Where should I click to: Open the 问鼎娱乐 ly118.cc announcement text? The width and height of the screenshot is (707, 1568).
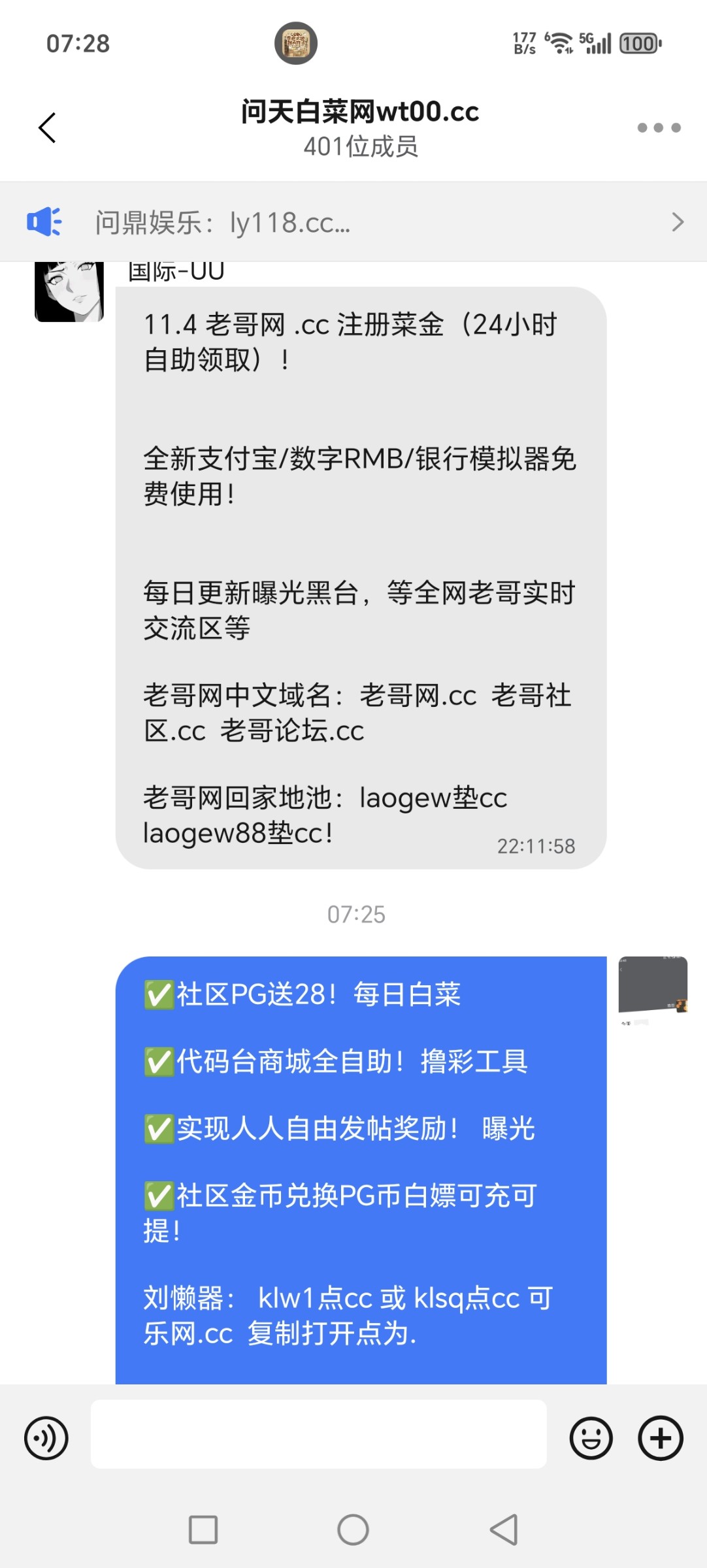click(222, 223)
